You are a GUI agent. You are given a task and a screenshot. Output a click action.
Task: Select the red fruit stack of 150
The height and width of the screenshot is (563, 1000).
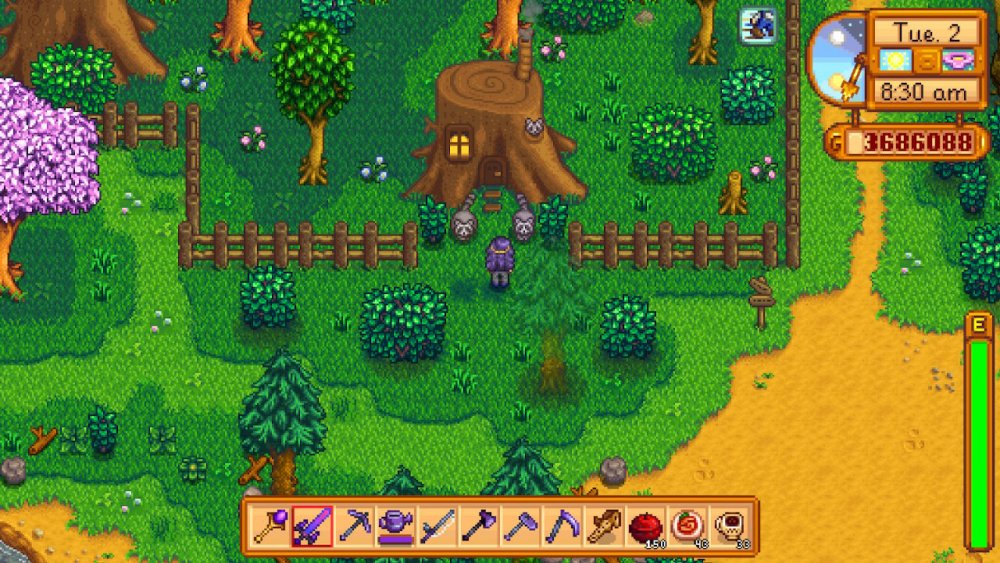click(x=646, y=526)
